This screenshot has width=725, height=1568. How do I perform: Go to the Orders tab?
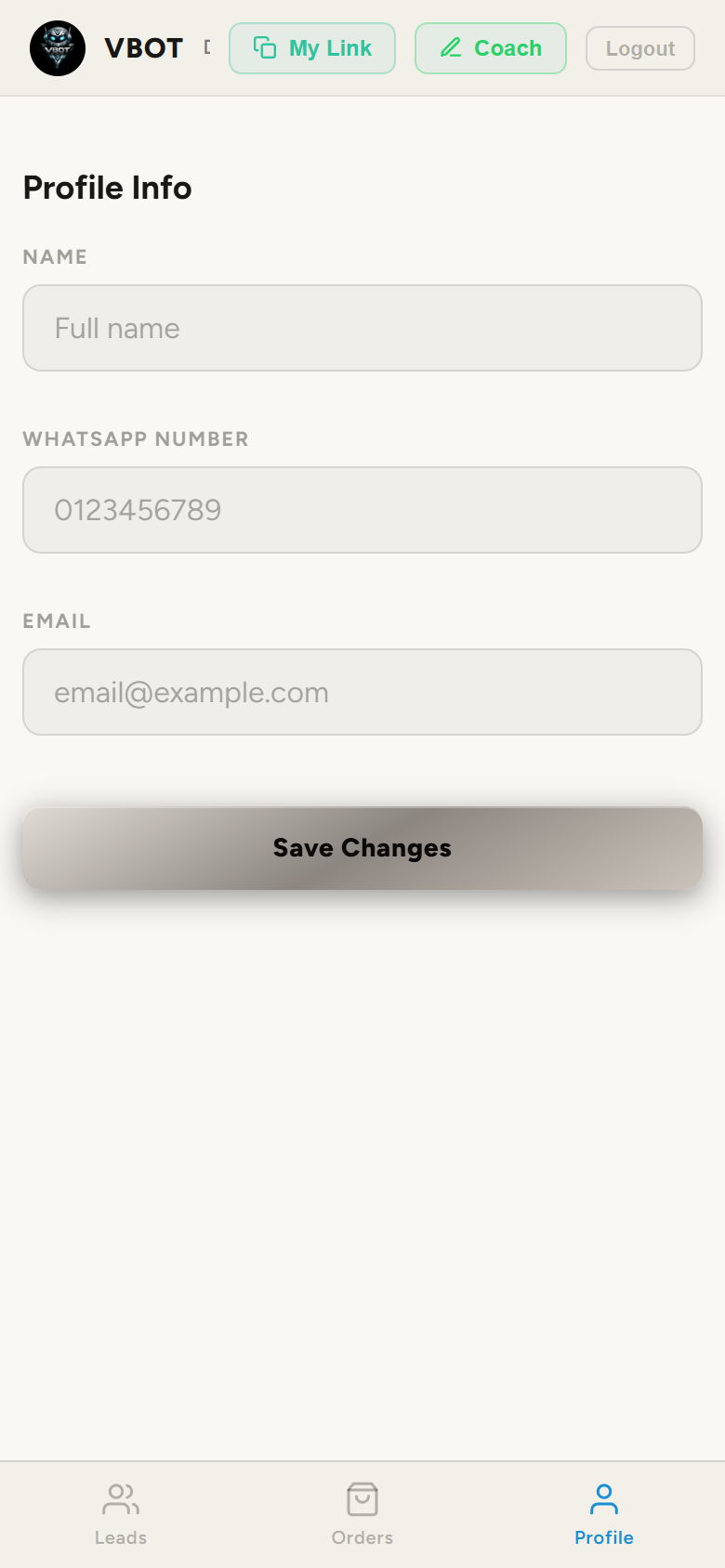tap(362, 1514)
